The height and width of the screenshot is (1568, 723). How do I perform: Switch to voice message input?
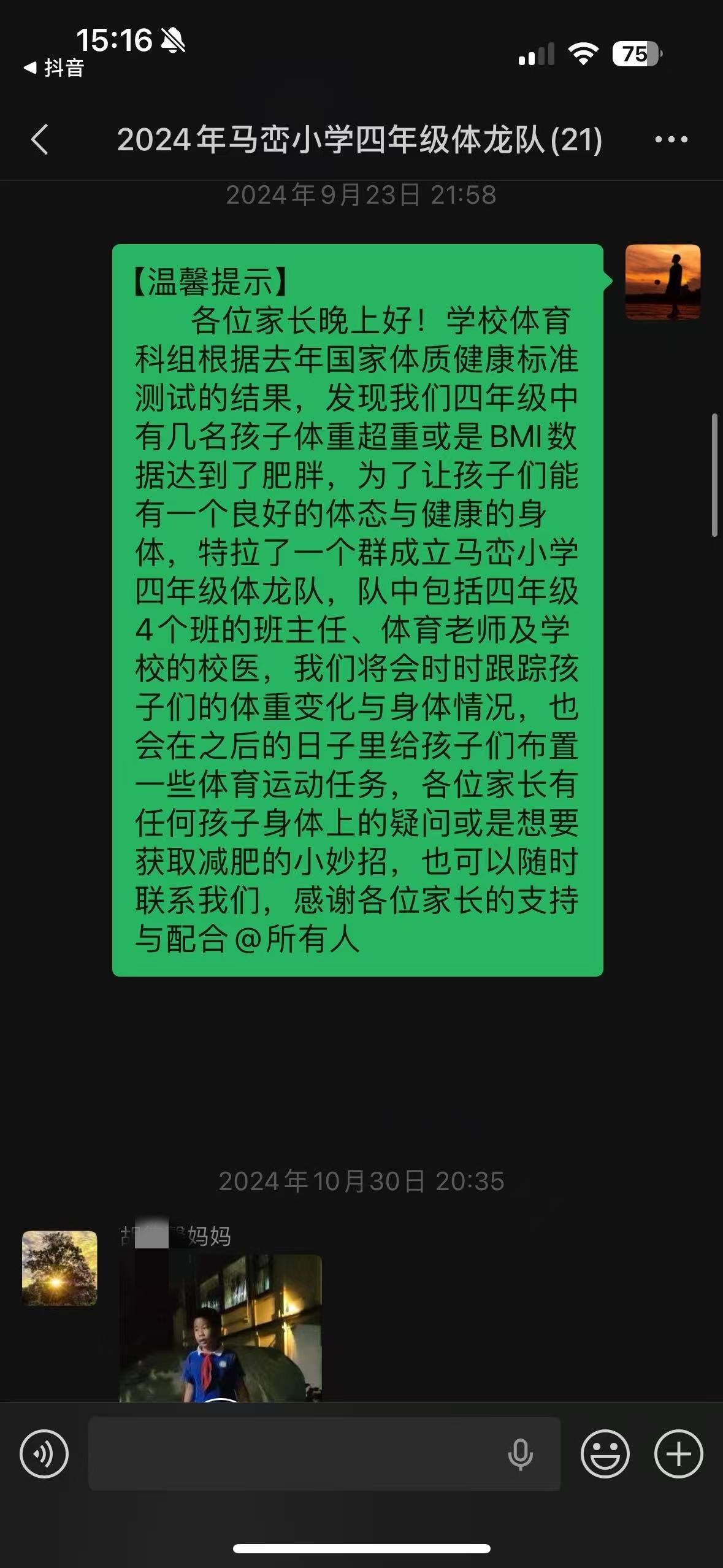point(44,1454)
